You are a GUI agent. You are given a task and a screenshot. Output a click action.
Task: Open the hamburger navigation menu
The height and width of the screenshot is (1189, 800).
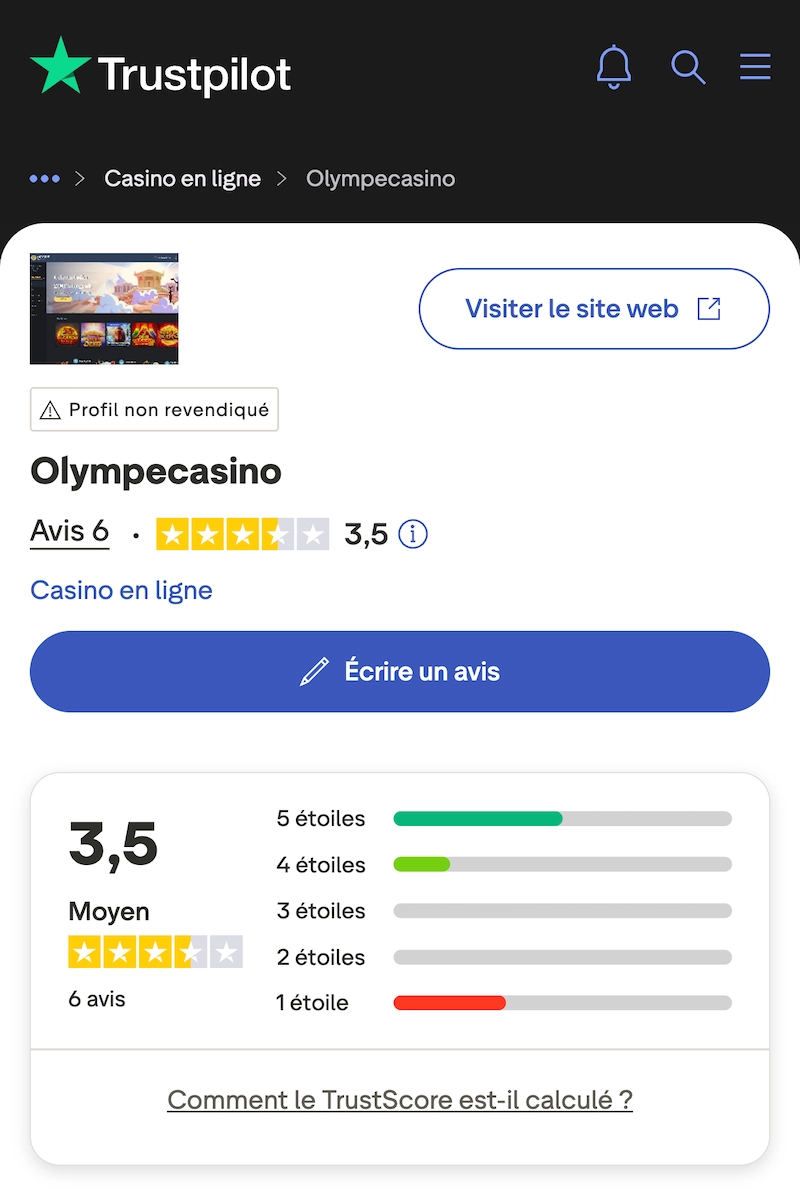pos(755,67)
